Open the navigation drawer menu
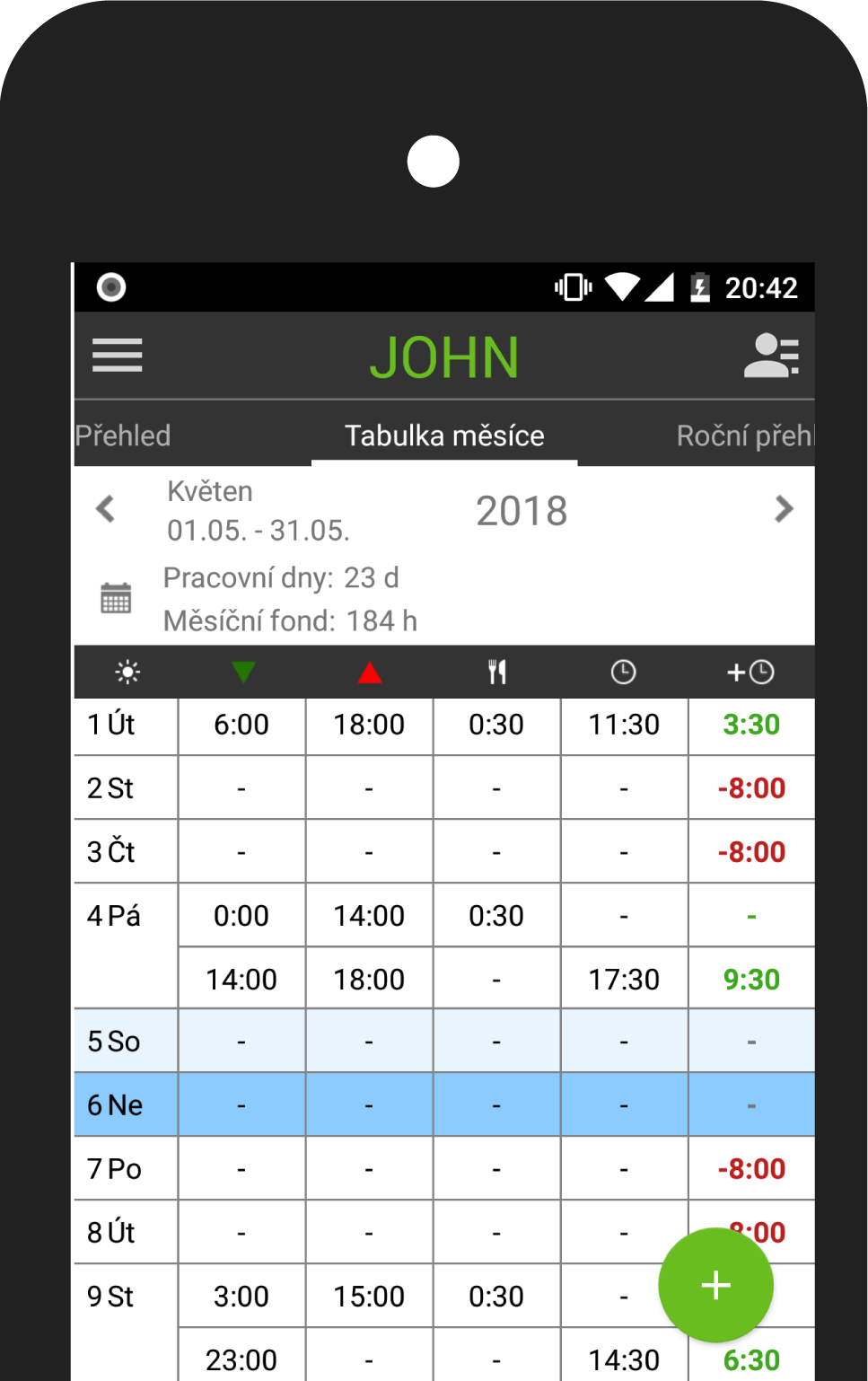Screen dimensions: 868x1381 point(117,356)
